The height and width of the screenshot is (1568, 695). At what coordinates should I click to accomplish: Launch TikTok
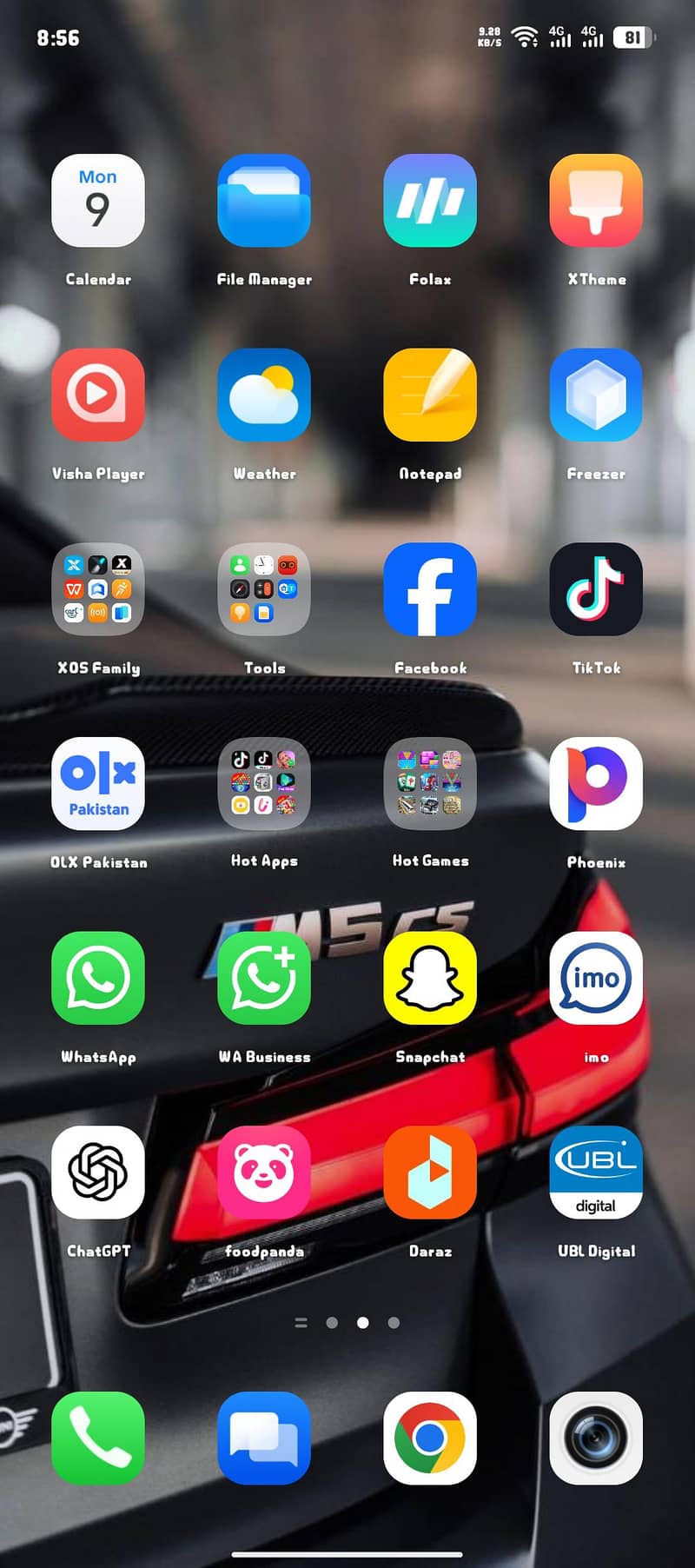click(x=596, y=588)
